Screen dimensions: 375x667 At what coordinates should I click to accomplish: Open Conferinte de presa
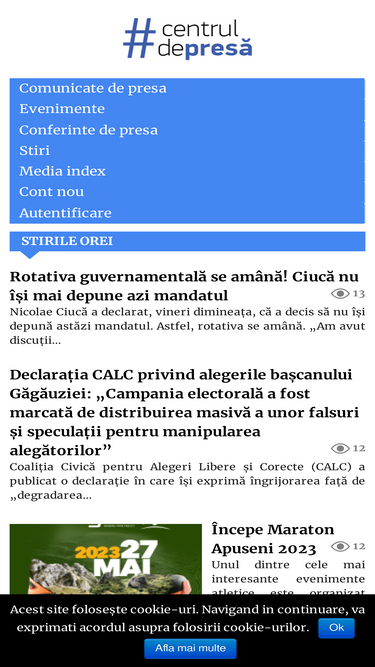click(88, 130)
